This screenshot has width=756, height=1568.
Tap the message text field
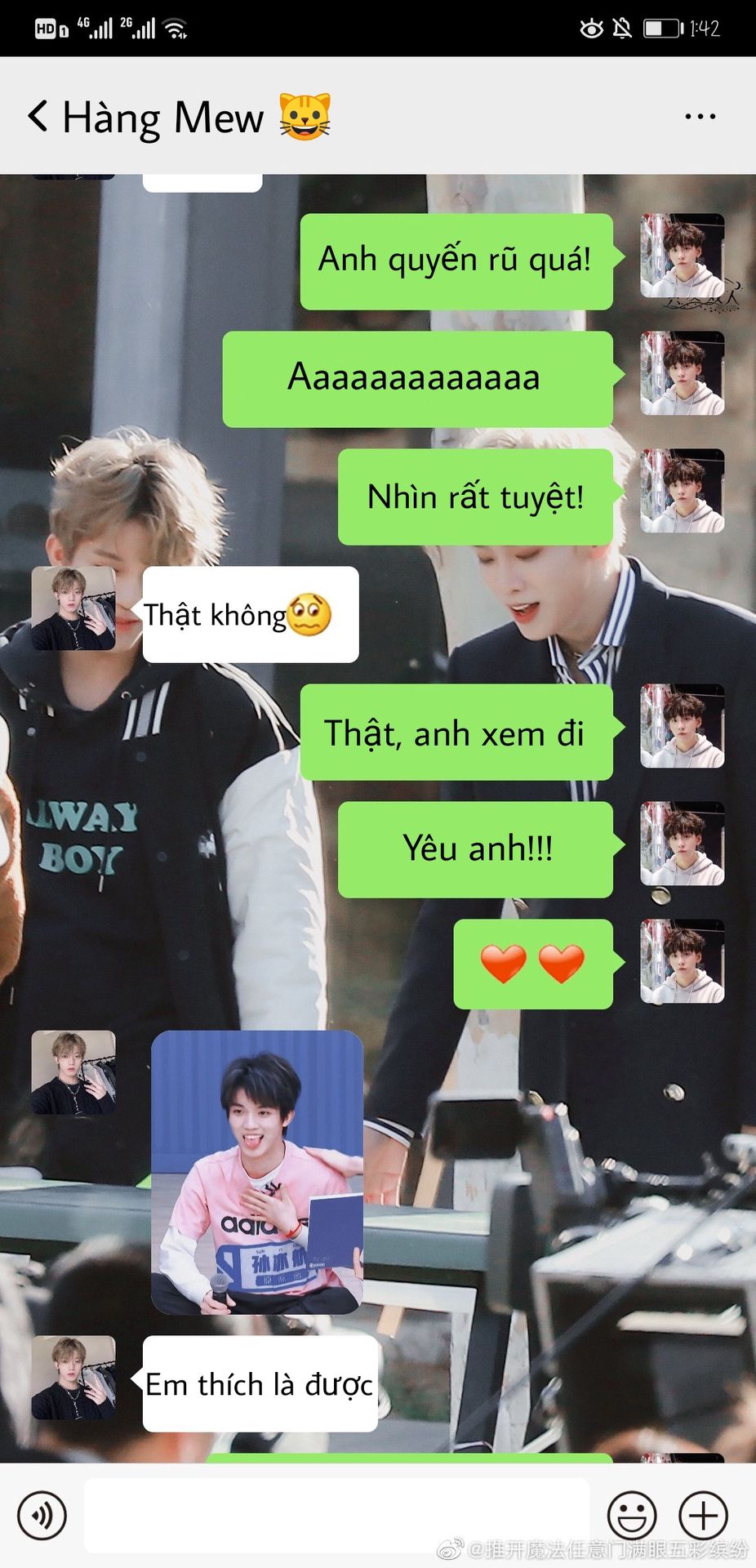pos(337,1516)
